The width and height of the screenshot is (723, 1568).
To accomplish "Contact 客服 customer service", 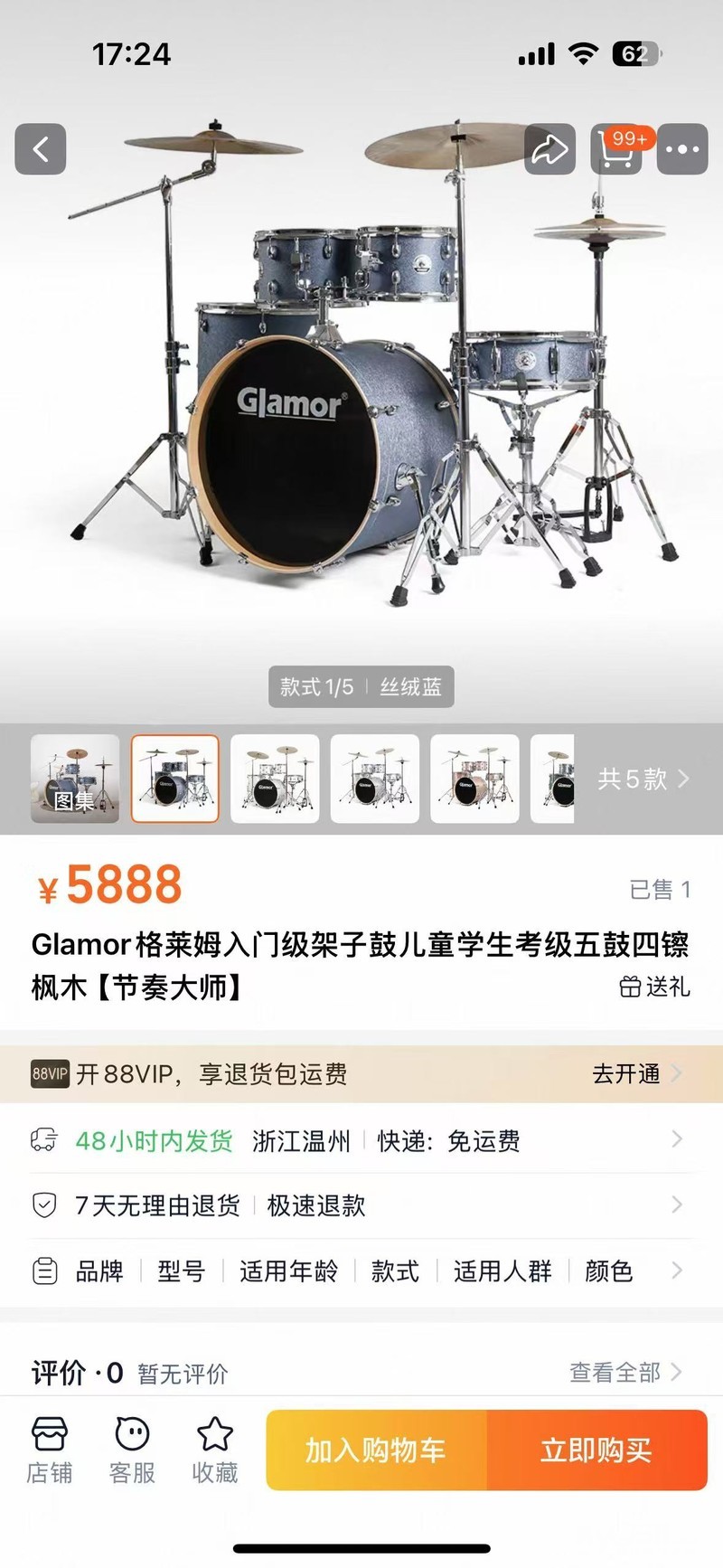I will click(x=132, y=1450).
